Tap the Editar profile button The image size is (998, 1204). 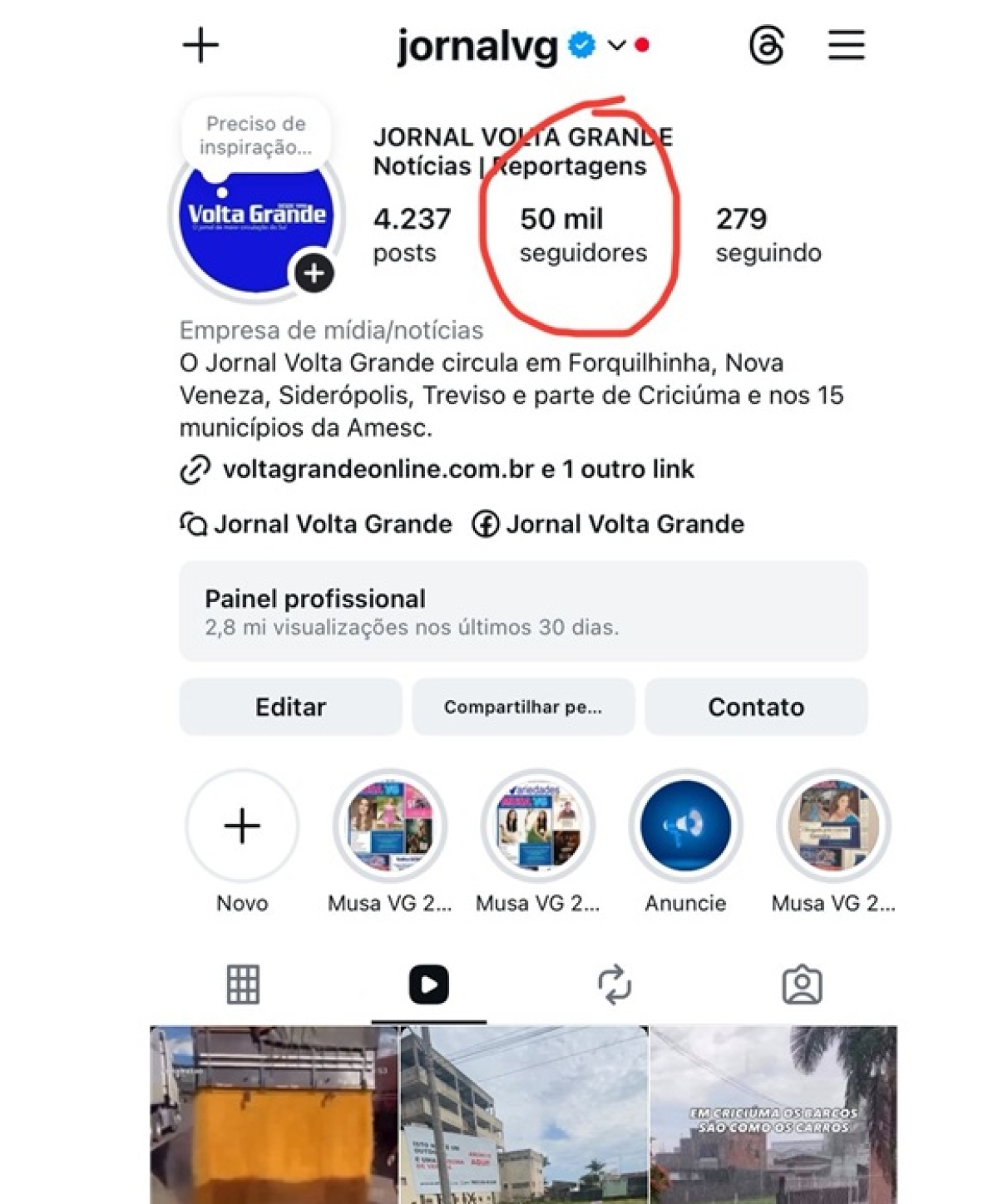(x=290, y=707)
